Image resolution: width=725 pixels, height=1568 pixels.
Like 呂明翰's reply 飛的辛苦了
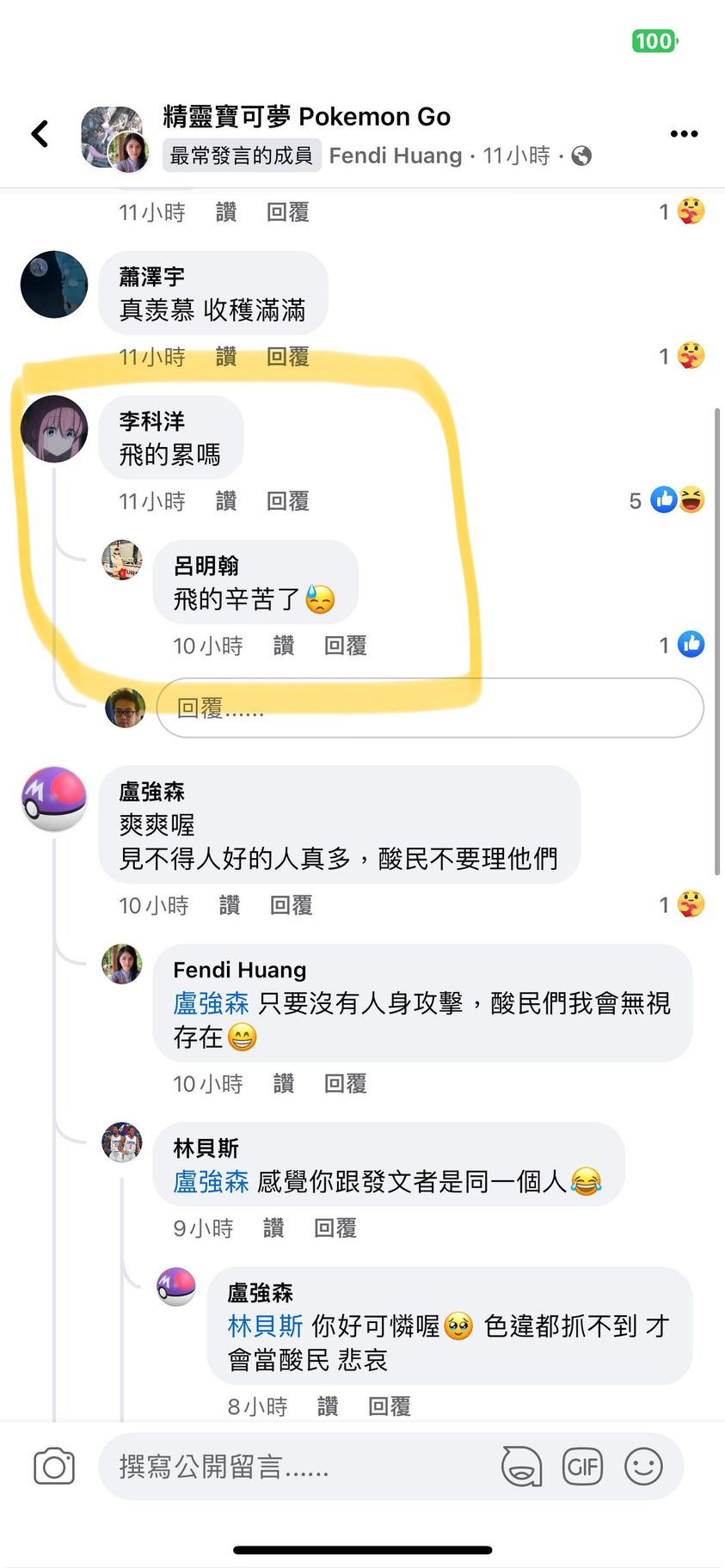tap(284, 646)
